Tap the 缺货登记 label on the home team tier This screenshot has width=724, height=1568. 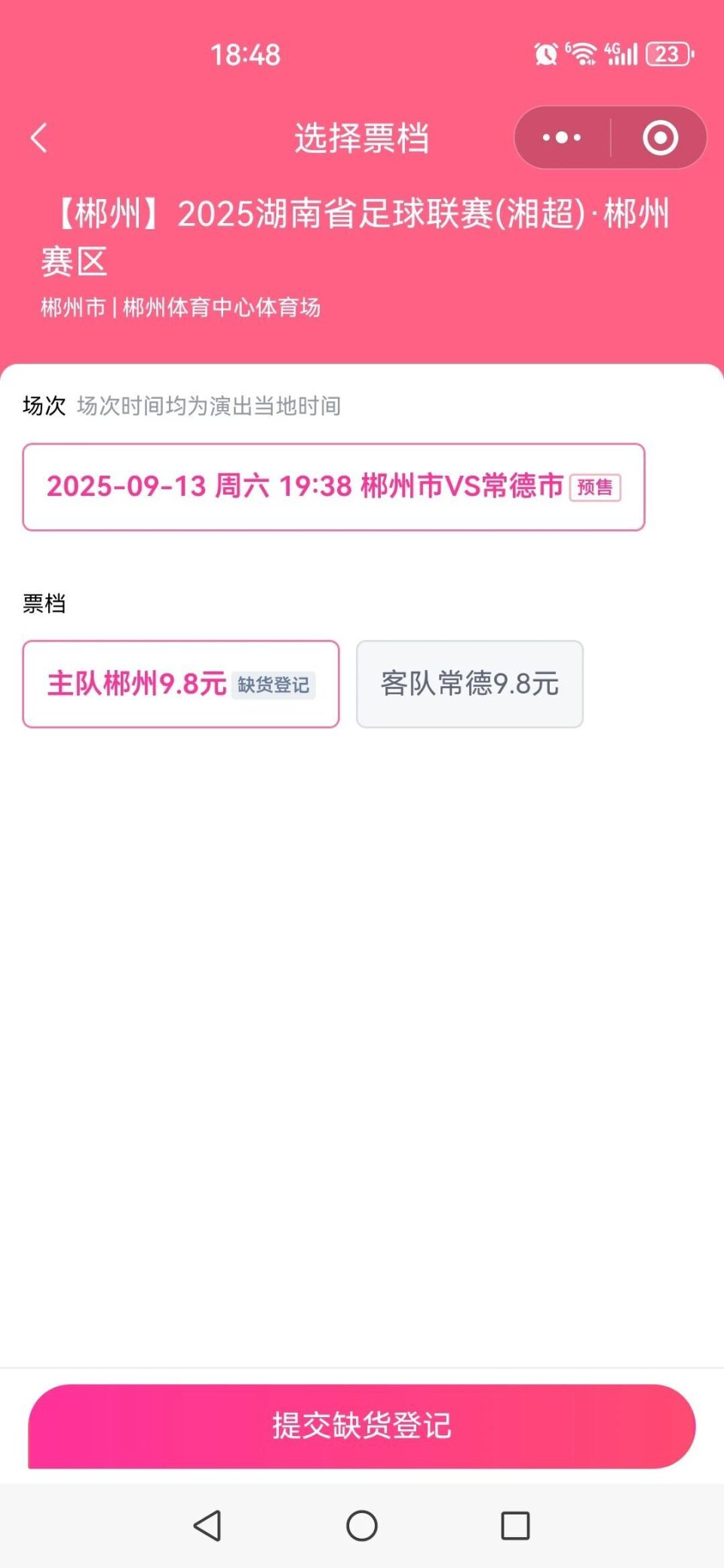tap(275, 686)
